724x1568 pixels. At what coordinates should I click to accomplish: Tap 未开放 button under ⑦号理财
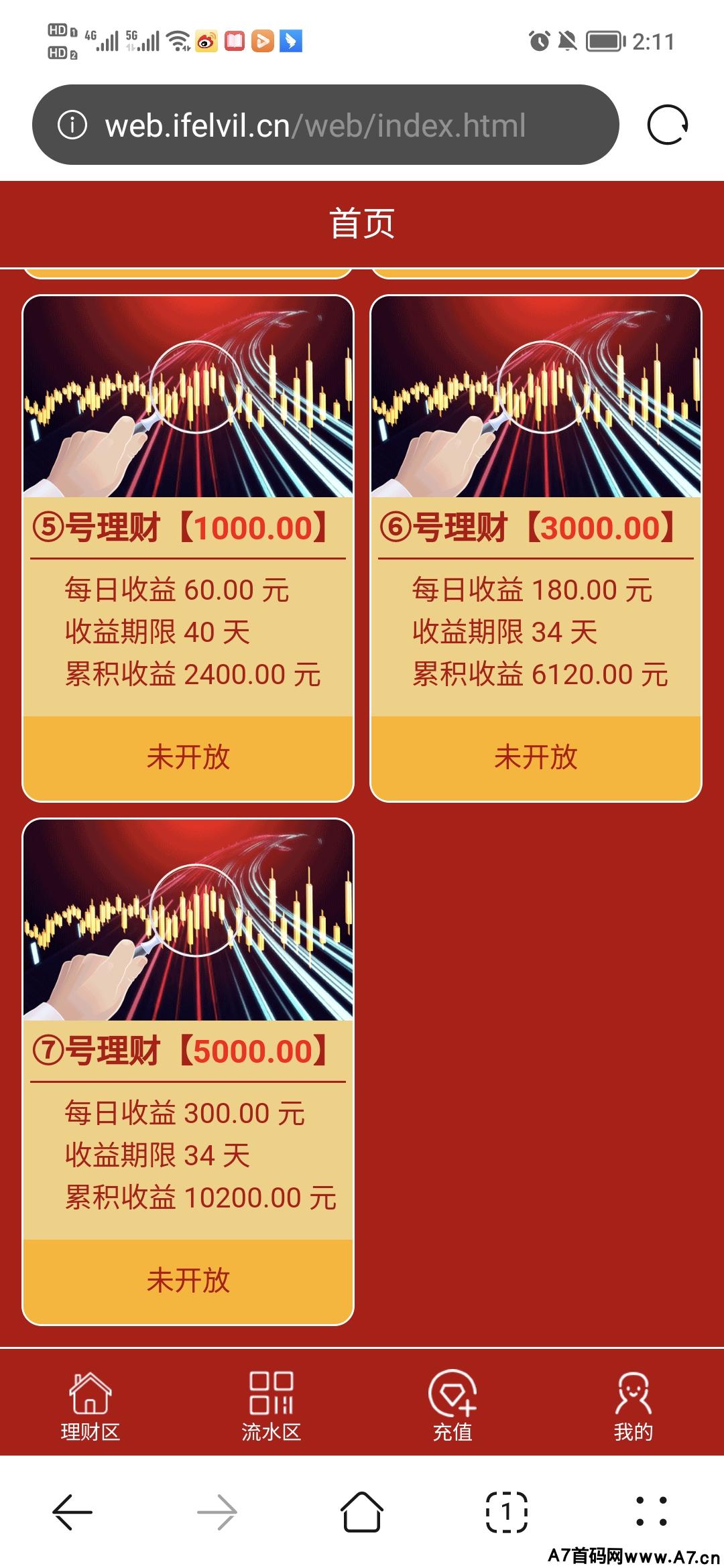coord(188,1281)
